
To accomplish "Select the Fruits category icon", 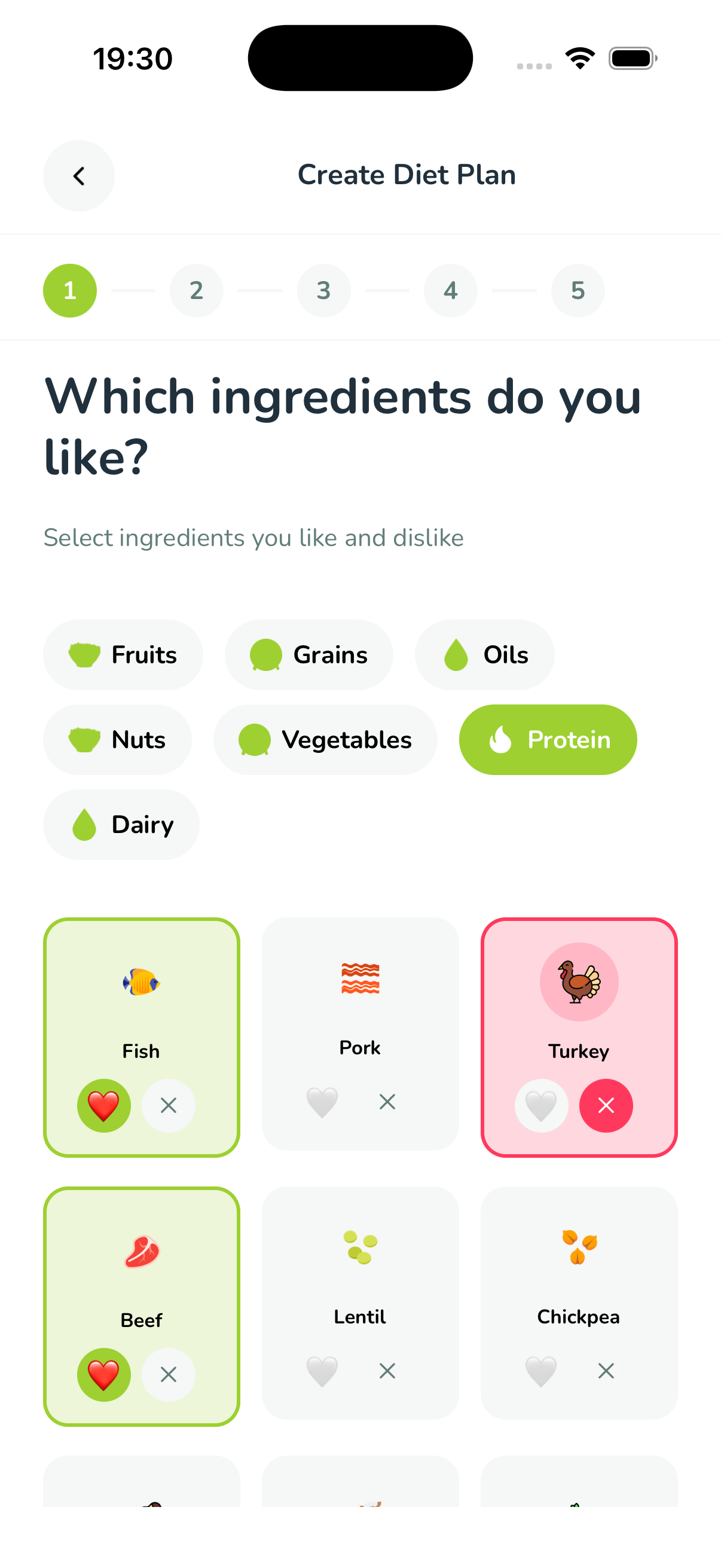I will tap(85, 654).
